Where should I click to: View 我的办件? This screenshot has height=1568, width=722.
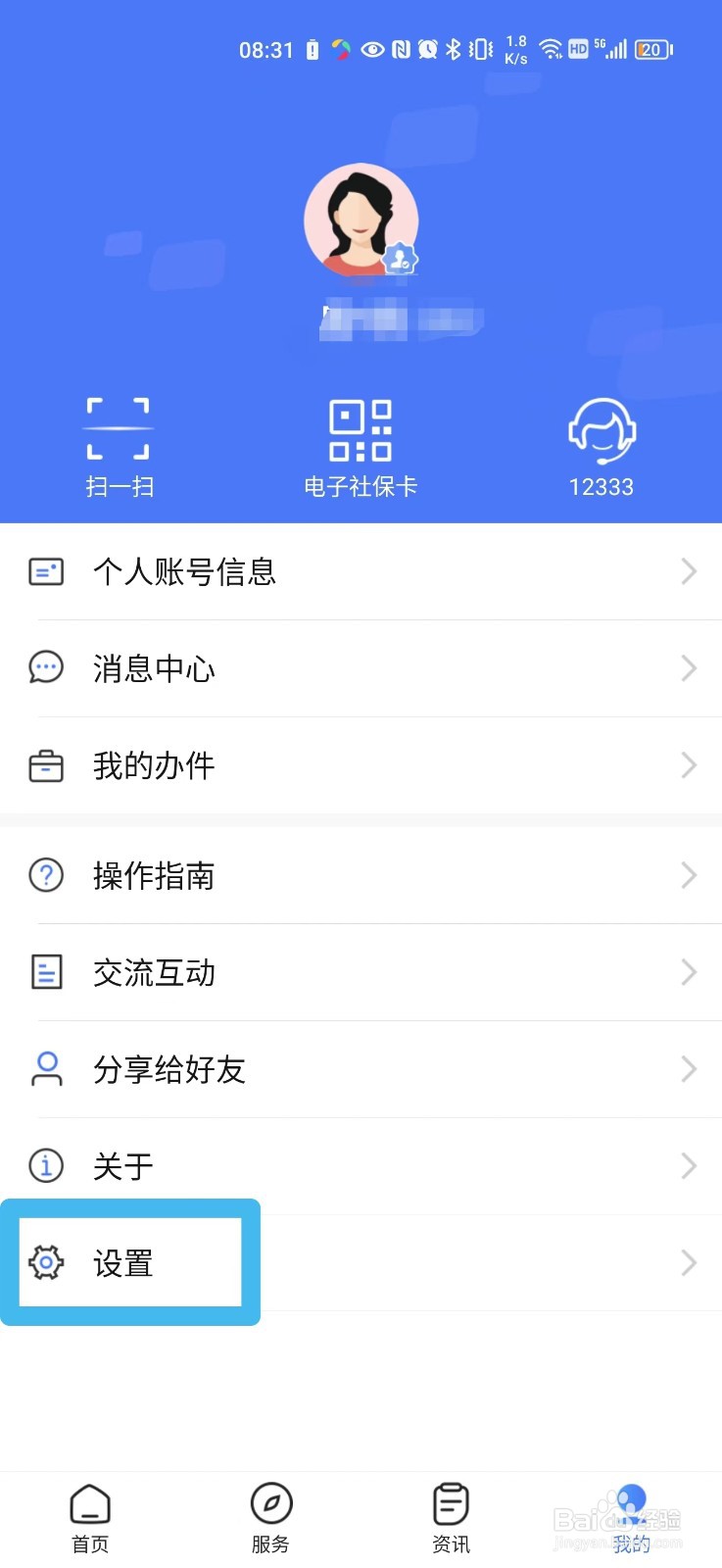[x=361, y=765]
